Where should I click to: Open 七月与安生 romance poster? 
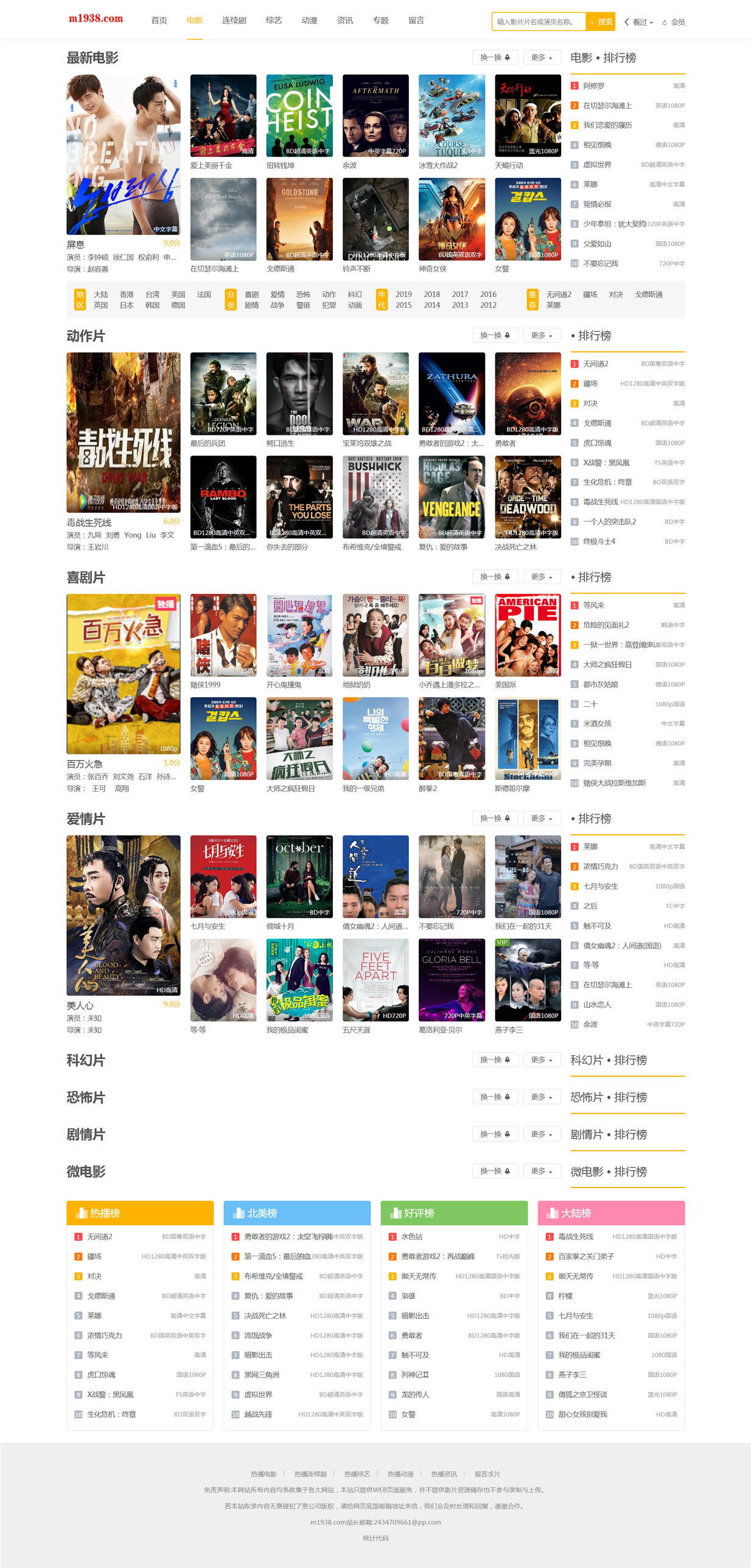[223, 877]
